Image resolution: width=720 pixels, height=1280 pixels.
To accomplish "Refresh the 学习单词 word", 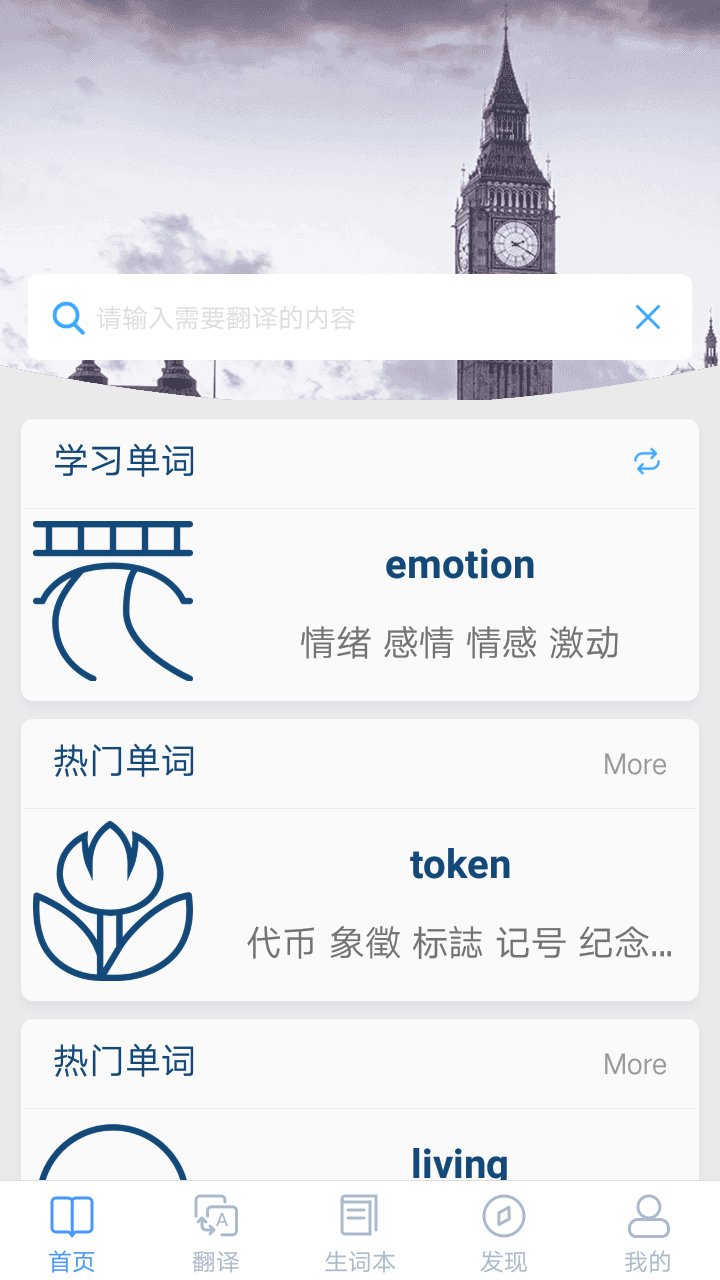I will (x=647, y=461).
